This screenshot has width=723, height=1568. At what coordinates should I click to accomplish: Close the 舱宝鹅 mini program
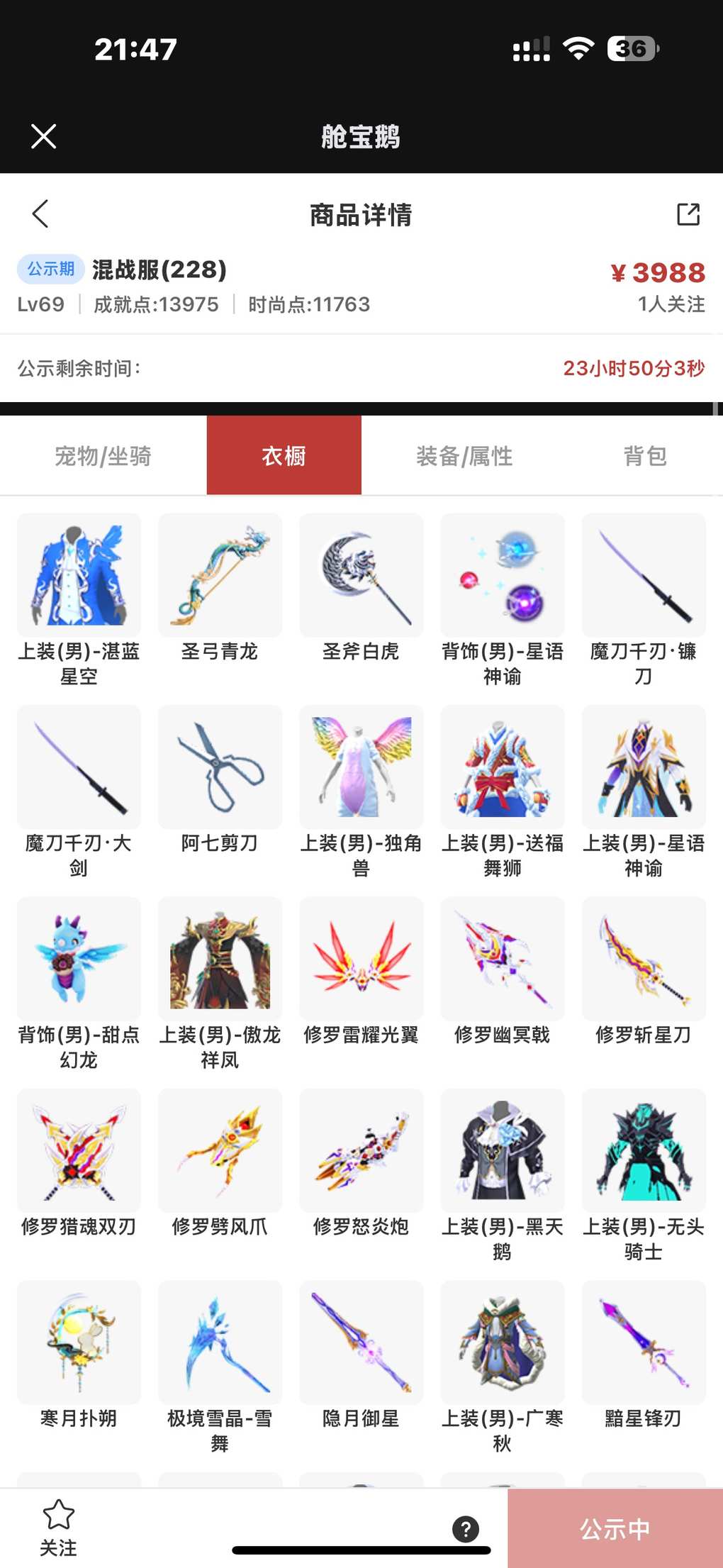click(44, 136)
